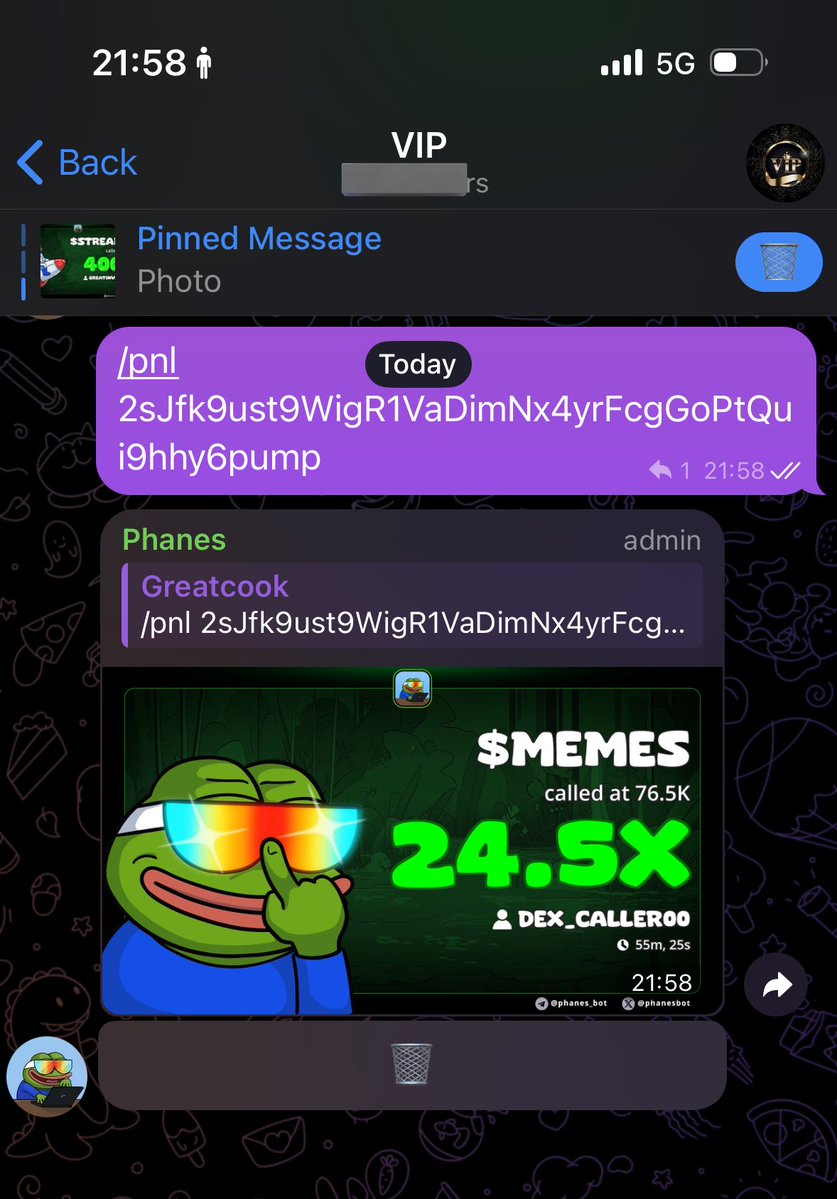
Task: Open the $MEMES 24.5X image
Action: tap(412, 840)
